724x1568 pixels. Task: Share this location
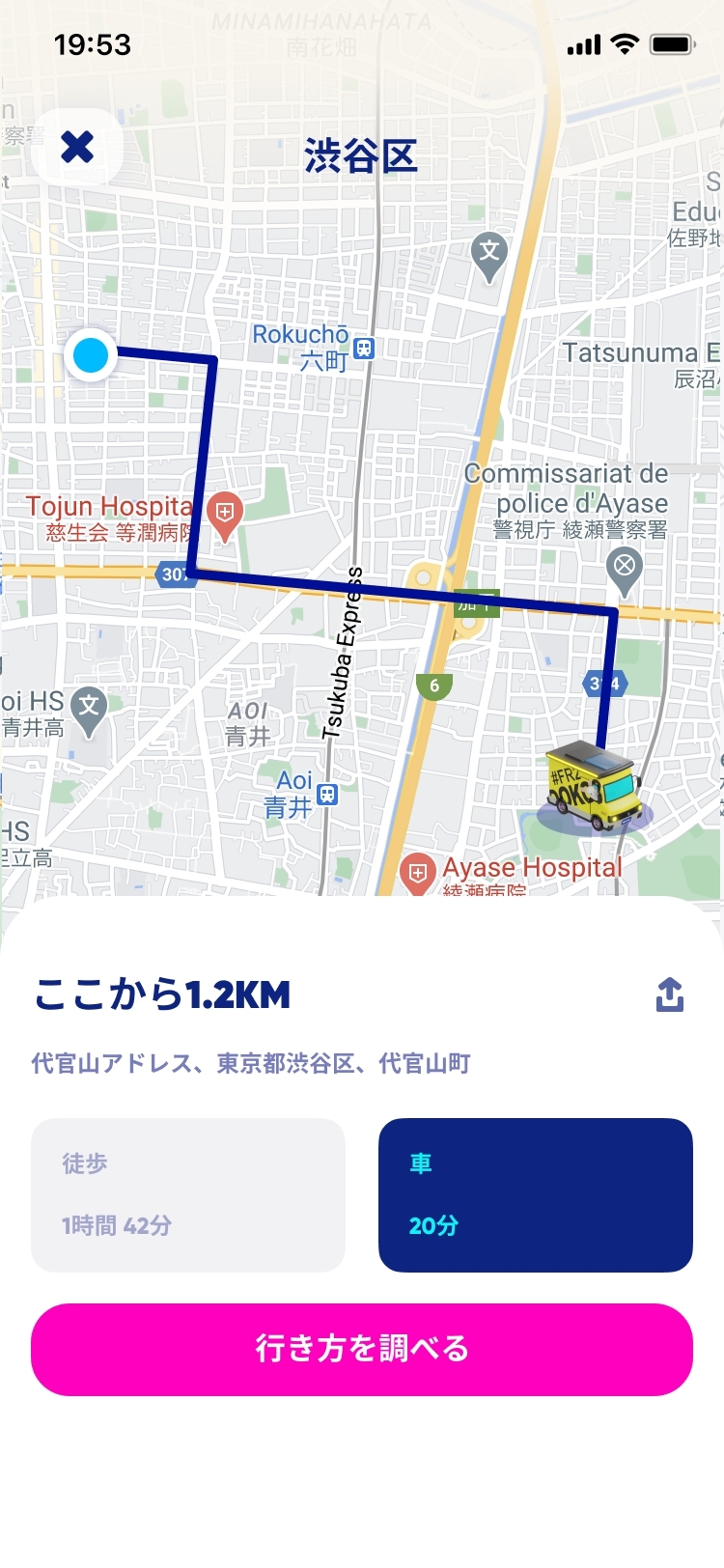coord(670,994)
